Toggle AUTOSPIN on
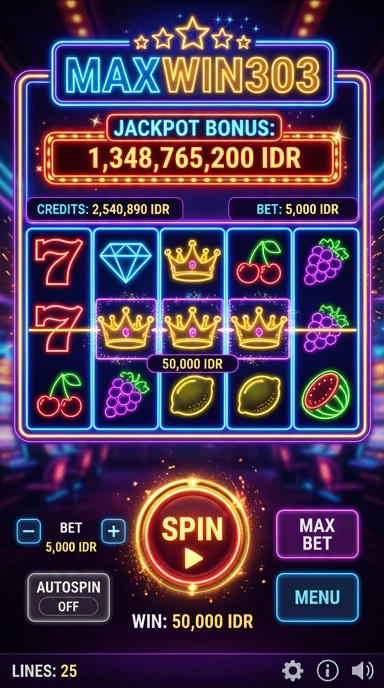This screenshot has width=384, height=688. click(69, 597)
